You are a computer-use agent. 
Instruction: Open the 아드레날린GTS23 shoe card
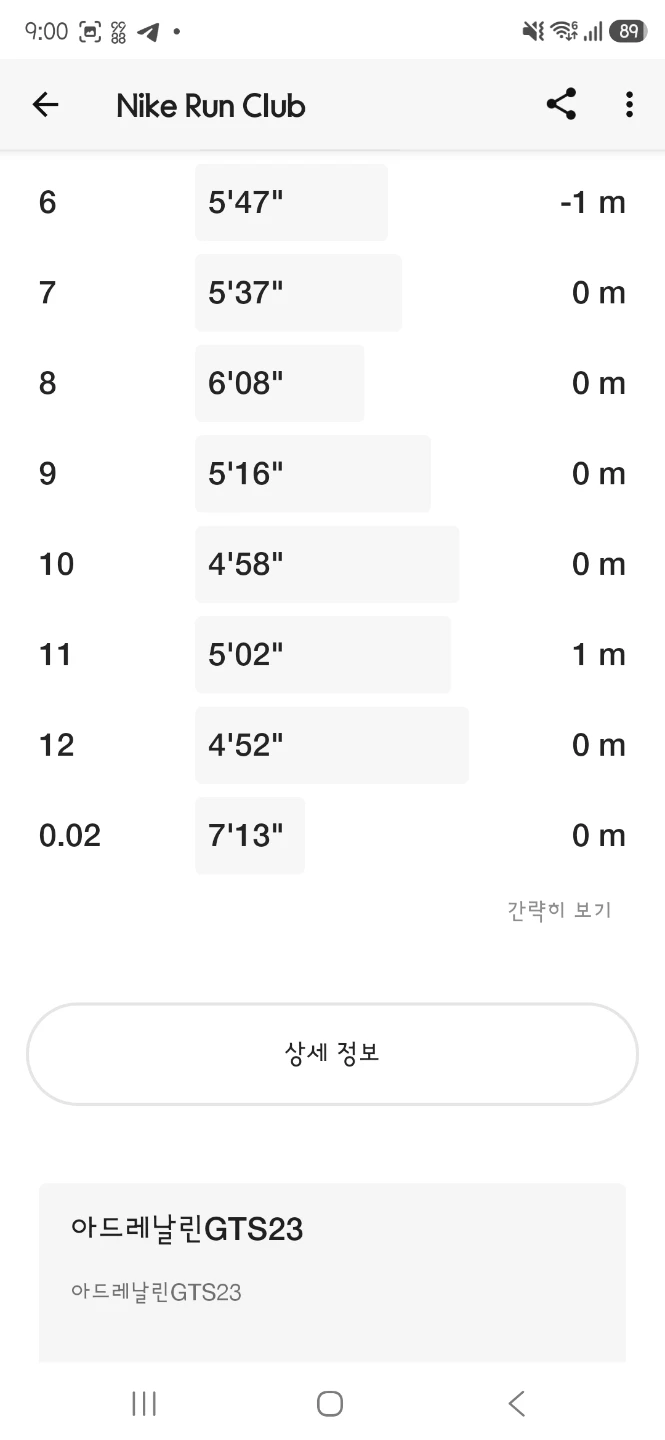point(332,1272)
